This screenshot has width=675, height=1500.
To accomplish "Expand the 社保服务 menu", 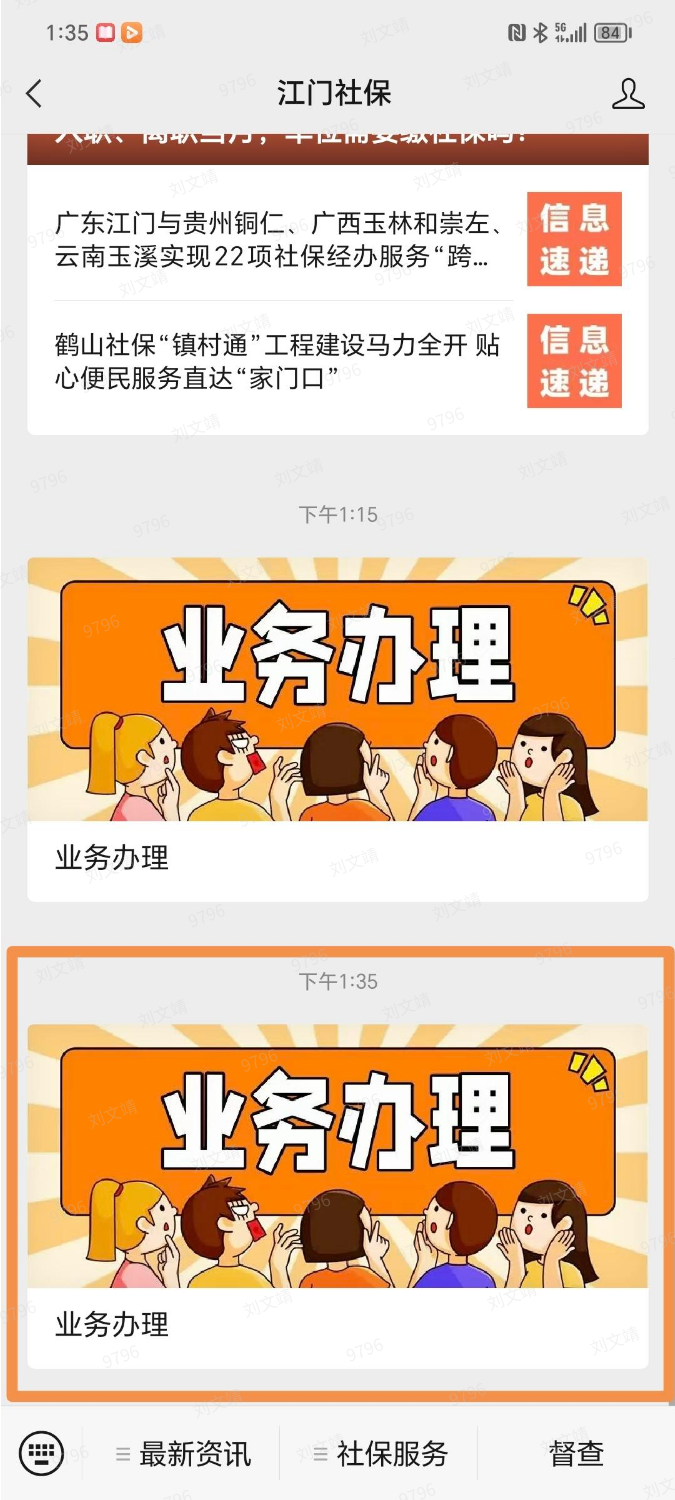I will pyautogui.click(x=381, y=1454).
